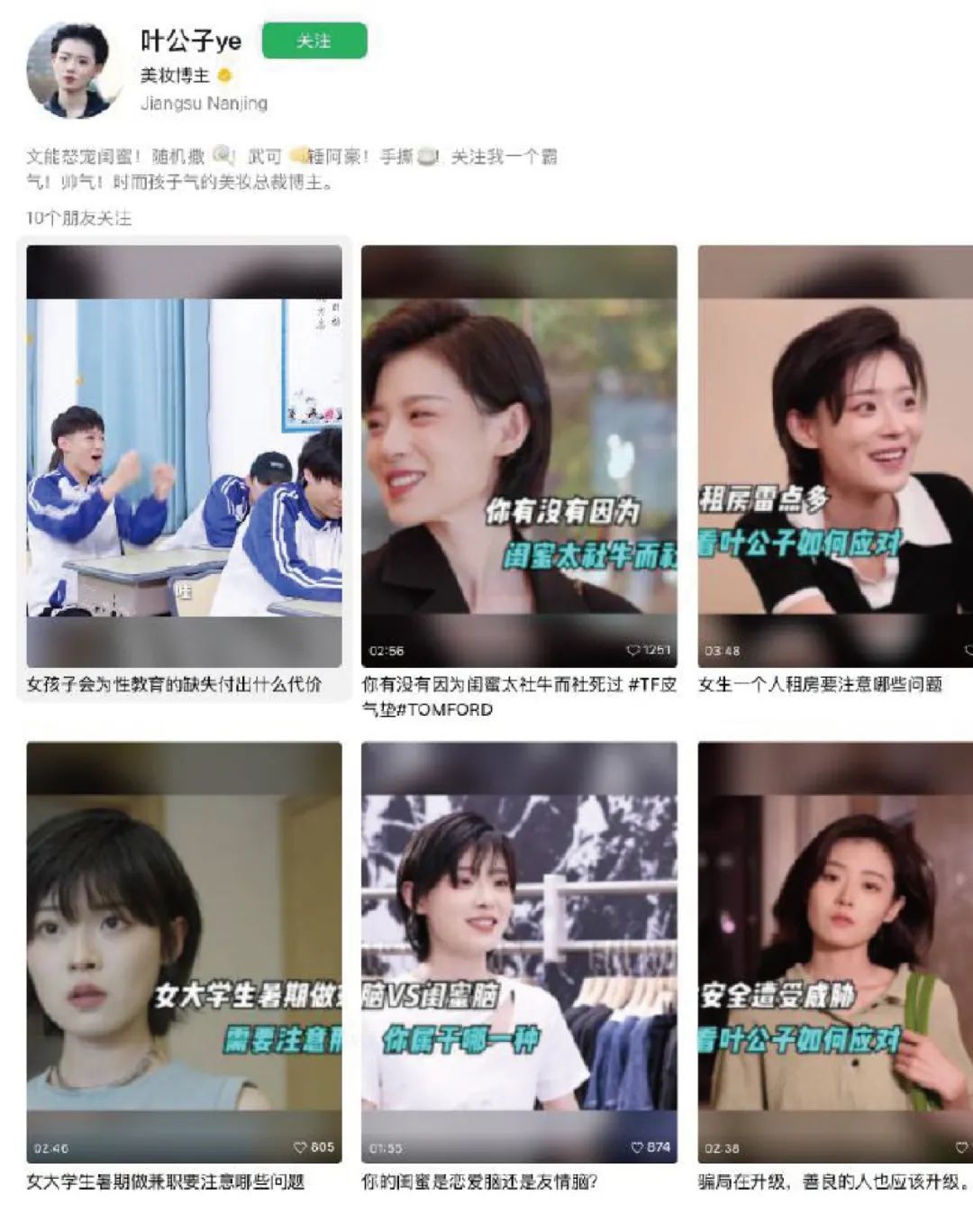Play the video 女孩子会为性教育的缺失付出什么代价
Screen dimensions: 973x1232
click(184, 457)
